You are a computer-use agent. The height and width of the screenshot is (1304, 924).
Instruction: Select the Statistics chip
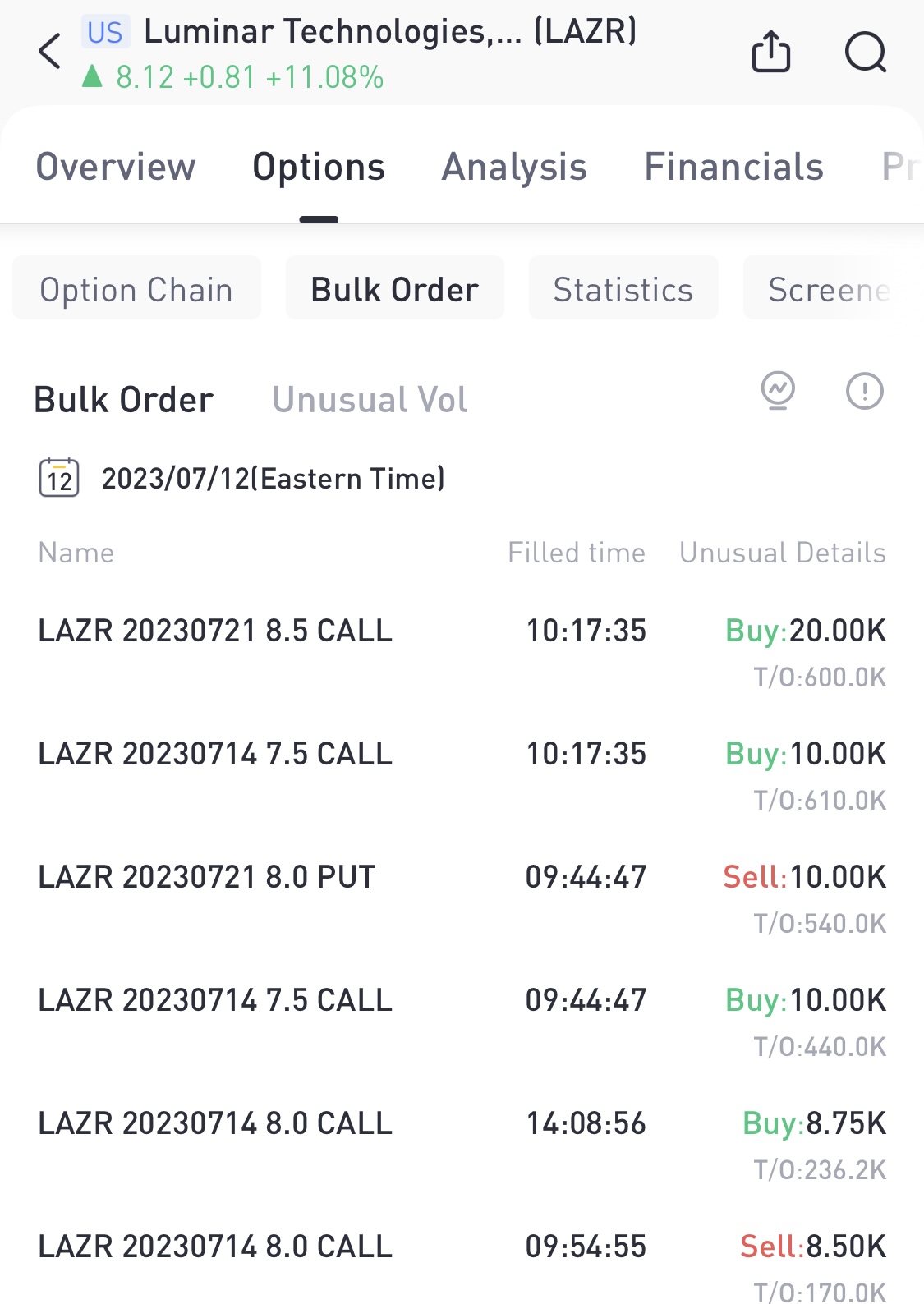pyautogui.click(x=623, y=288)
